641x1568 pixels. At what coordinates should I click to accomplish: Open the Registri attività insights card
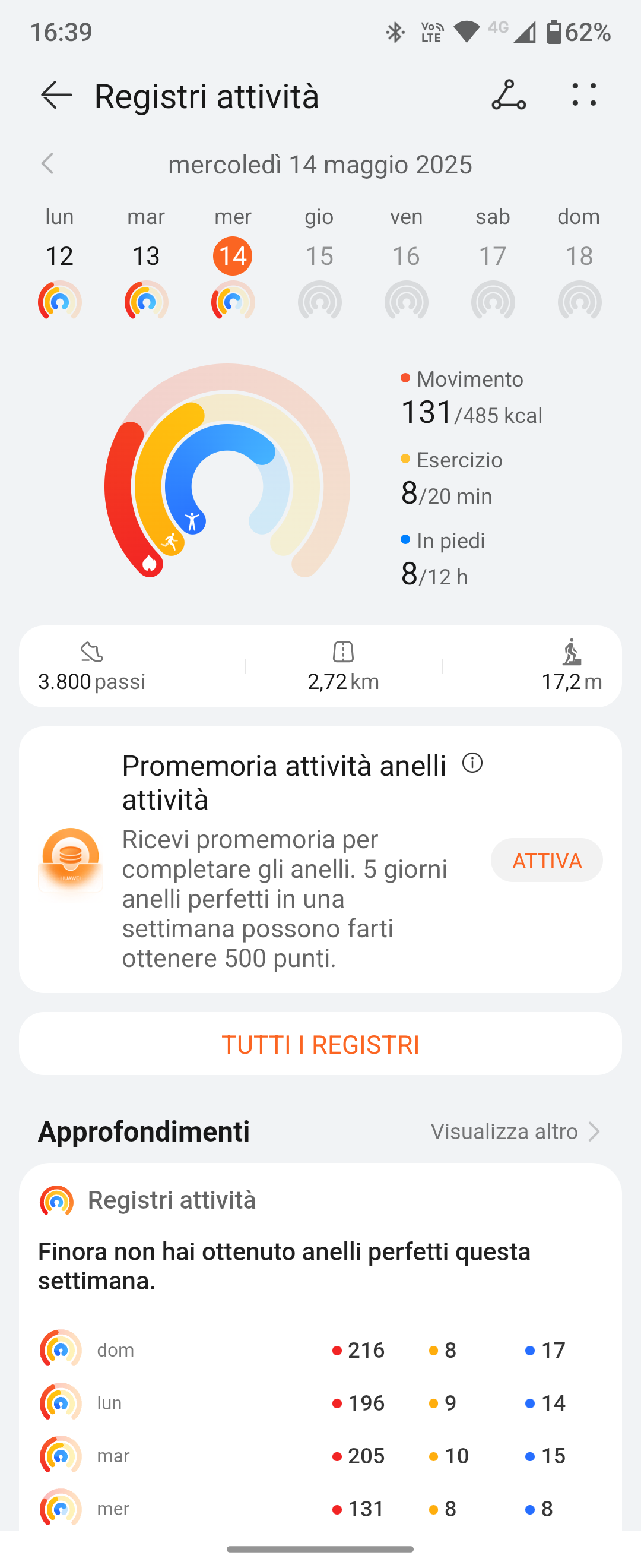[320, 1266]
